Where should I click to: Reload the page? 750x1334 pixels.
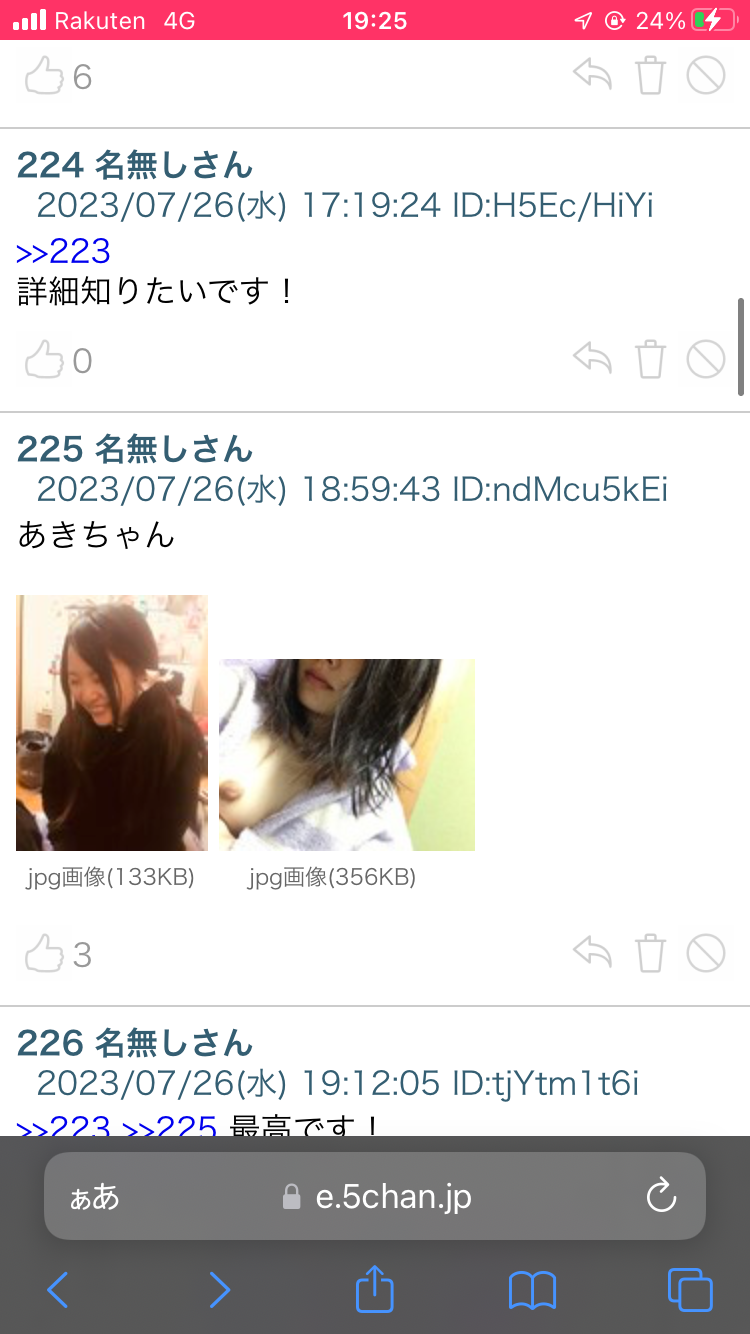point(661,1196)
